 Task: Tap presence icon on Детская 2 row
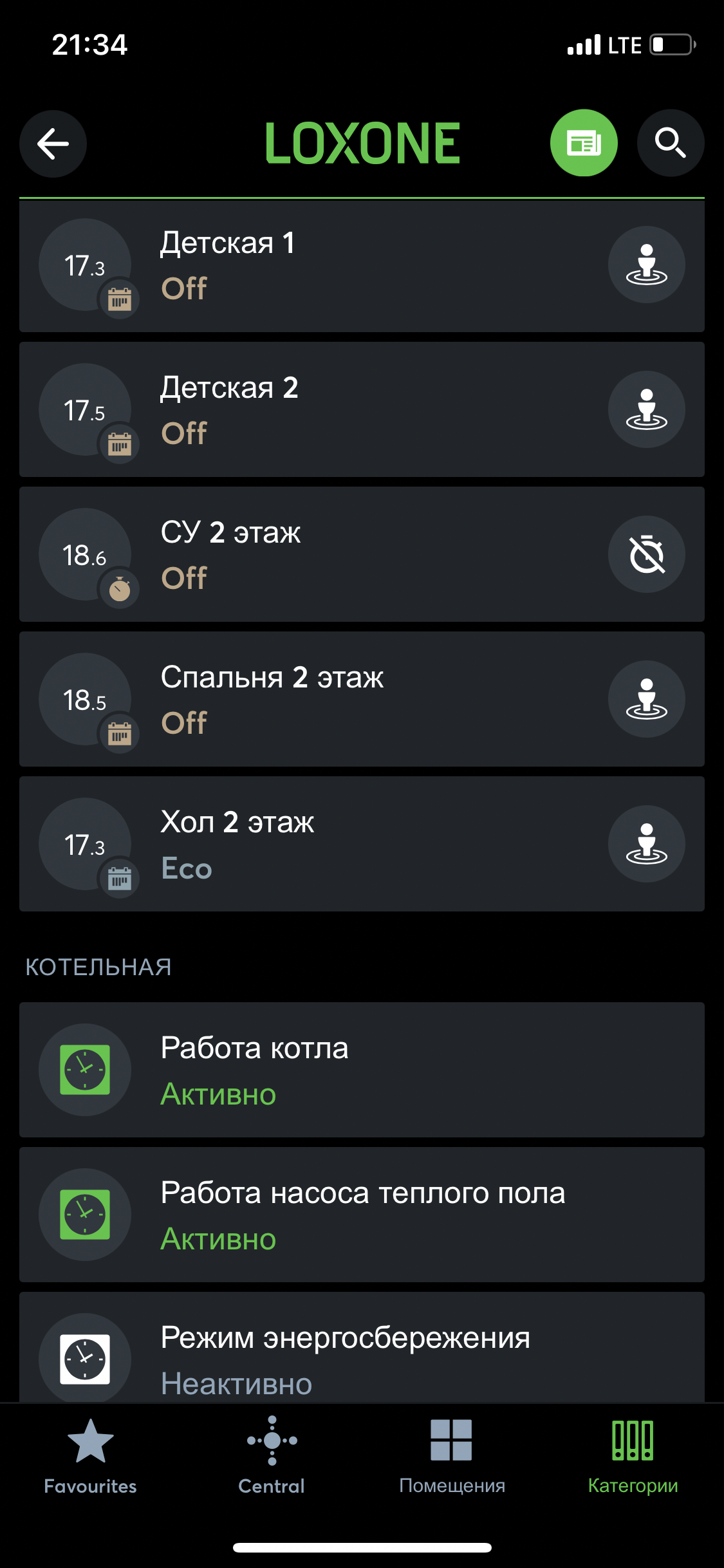point(646,409)
